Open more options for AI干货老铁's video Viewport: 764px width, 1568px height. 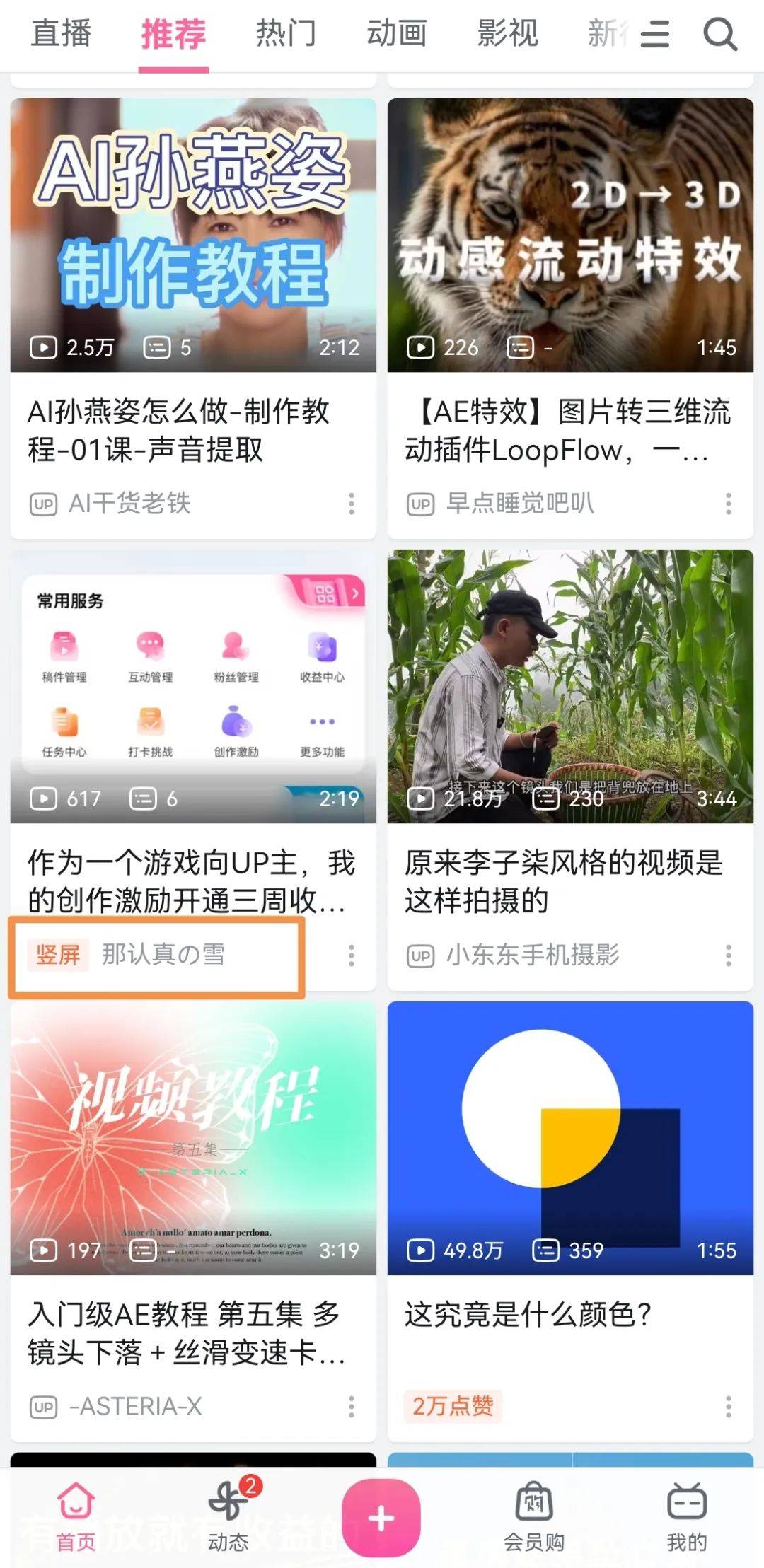pyautogui.click(x=352, y=504)
